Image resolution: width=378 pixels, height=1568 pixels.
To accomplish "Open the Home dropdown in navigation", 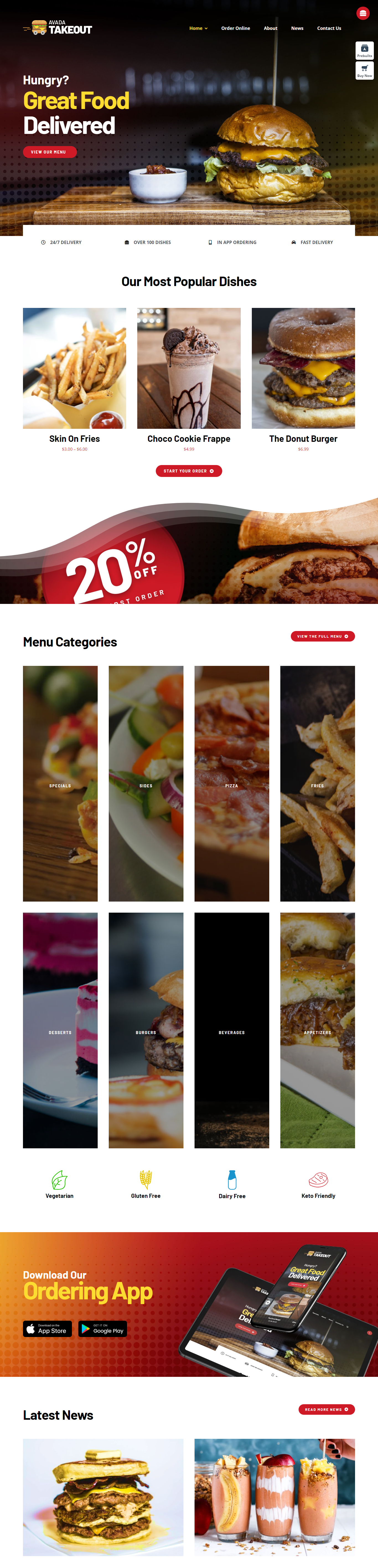I will tap(198, 28).
